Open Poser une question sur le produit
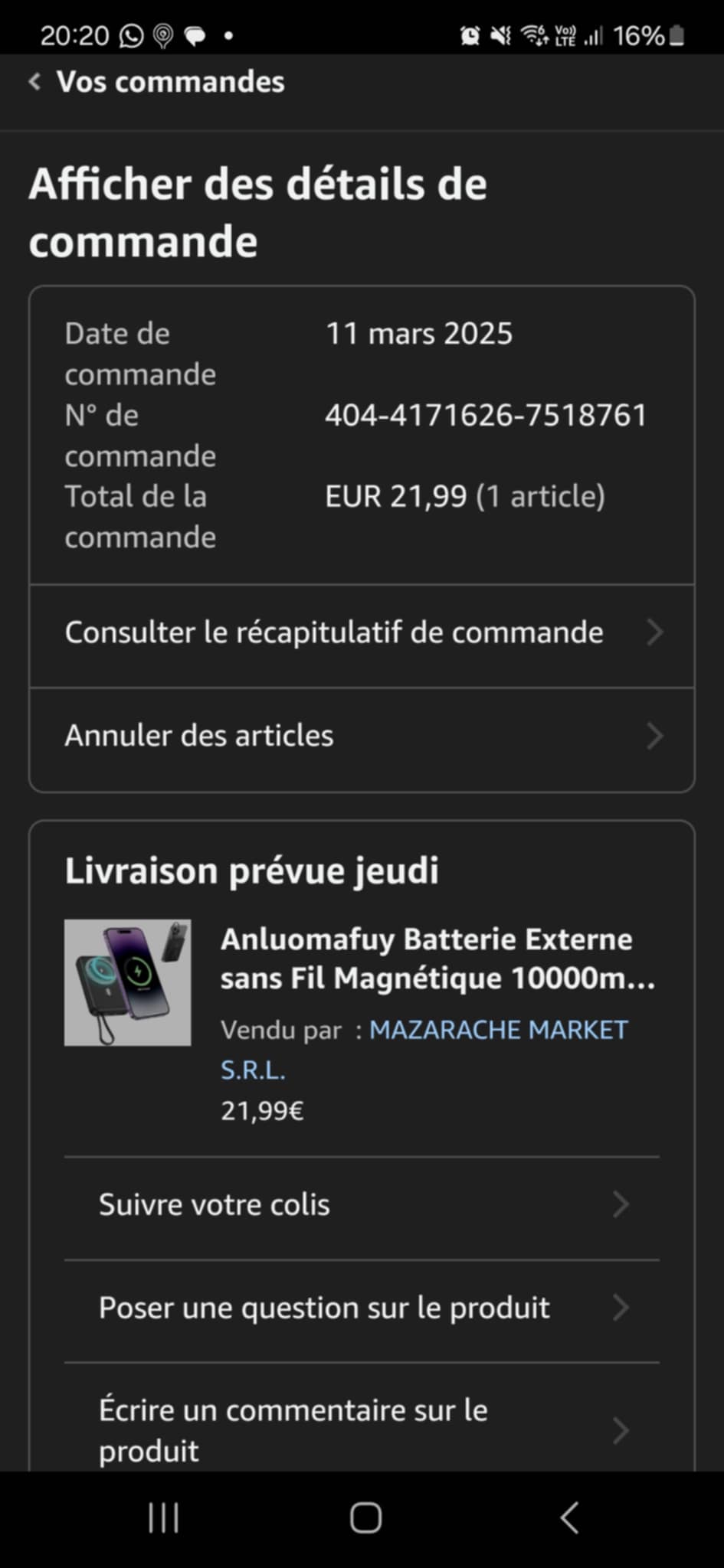 click(x=362, y=1308)
